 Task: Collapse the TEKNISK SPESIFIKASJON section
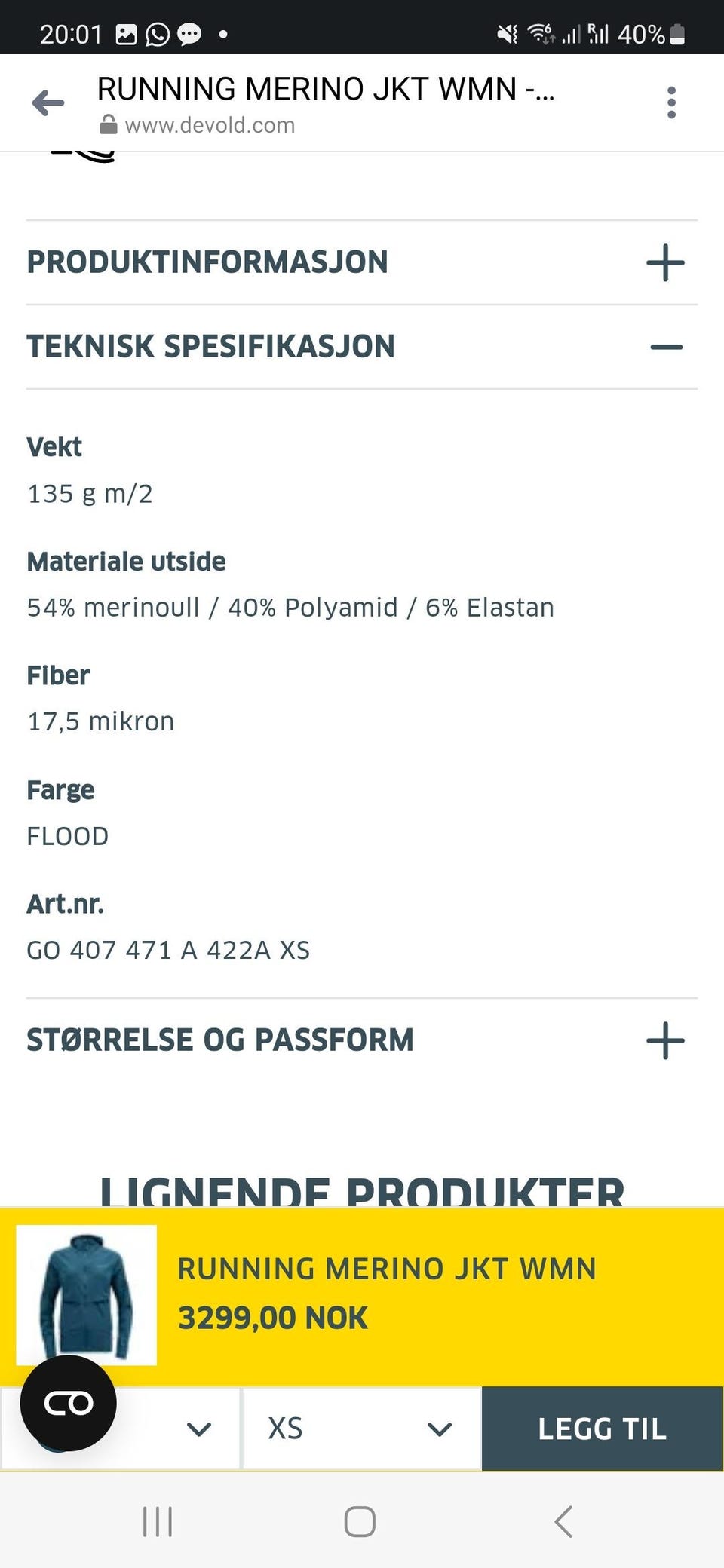point(664,347)
